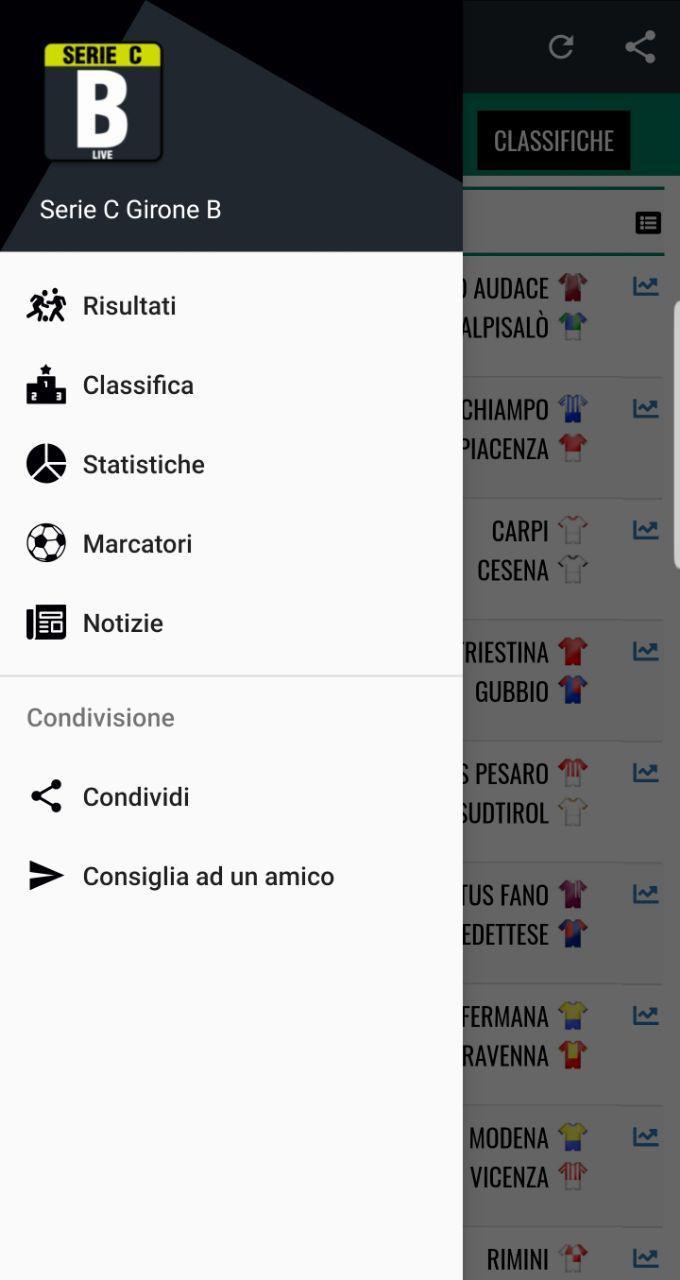Switch to the Classifiche tab
The width and height of the screenshot is (680, 1280).
click(x=553, y=141)
